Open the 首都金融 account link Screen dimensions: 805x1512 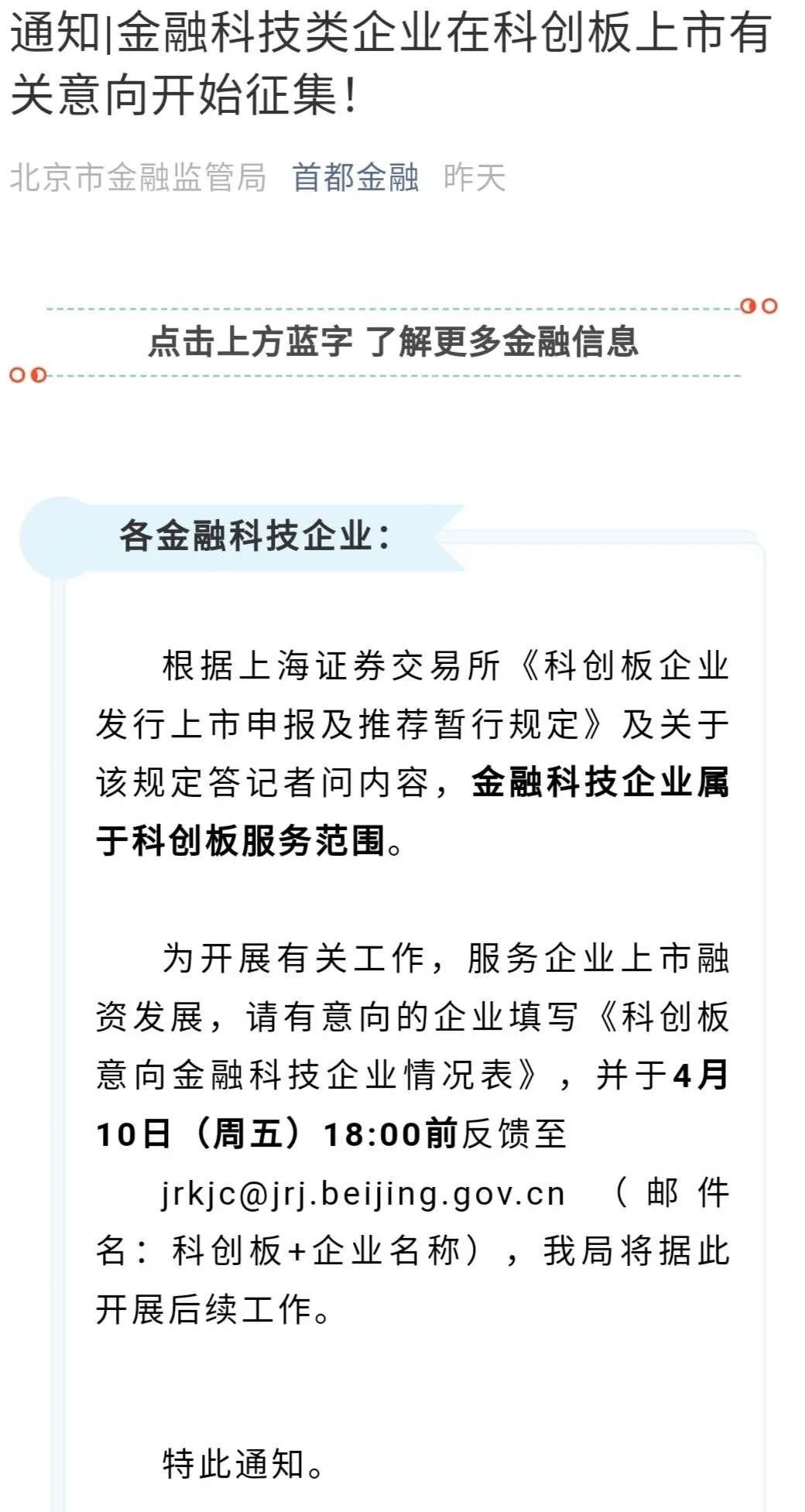point(355,177)
